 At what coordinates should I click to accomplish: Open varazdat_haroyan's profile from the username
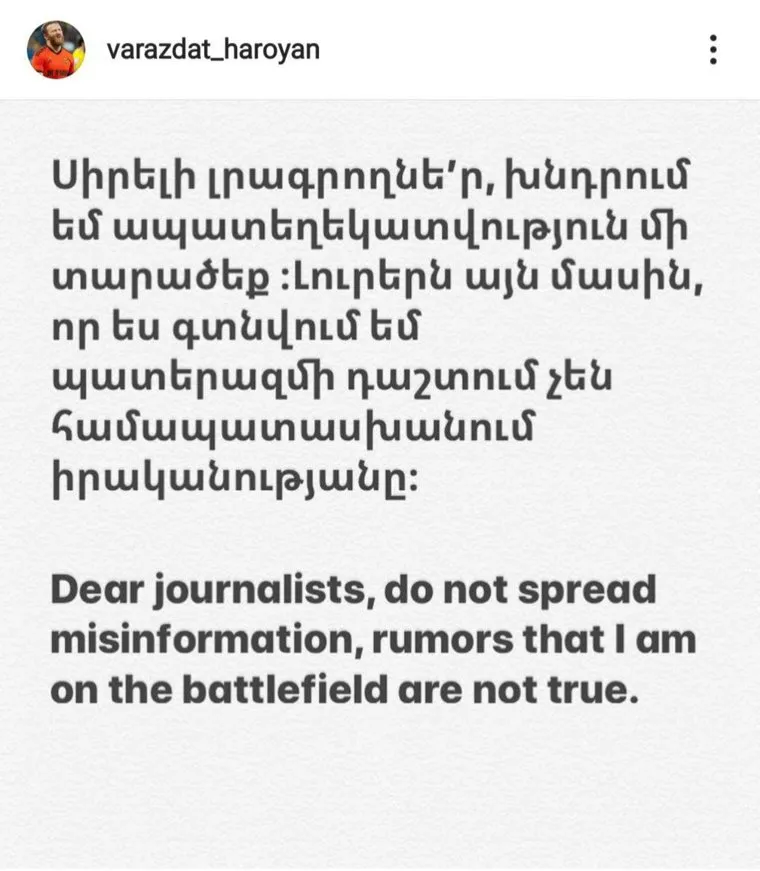pyautogui.click(x=213, y=49)
